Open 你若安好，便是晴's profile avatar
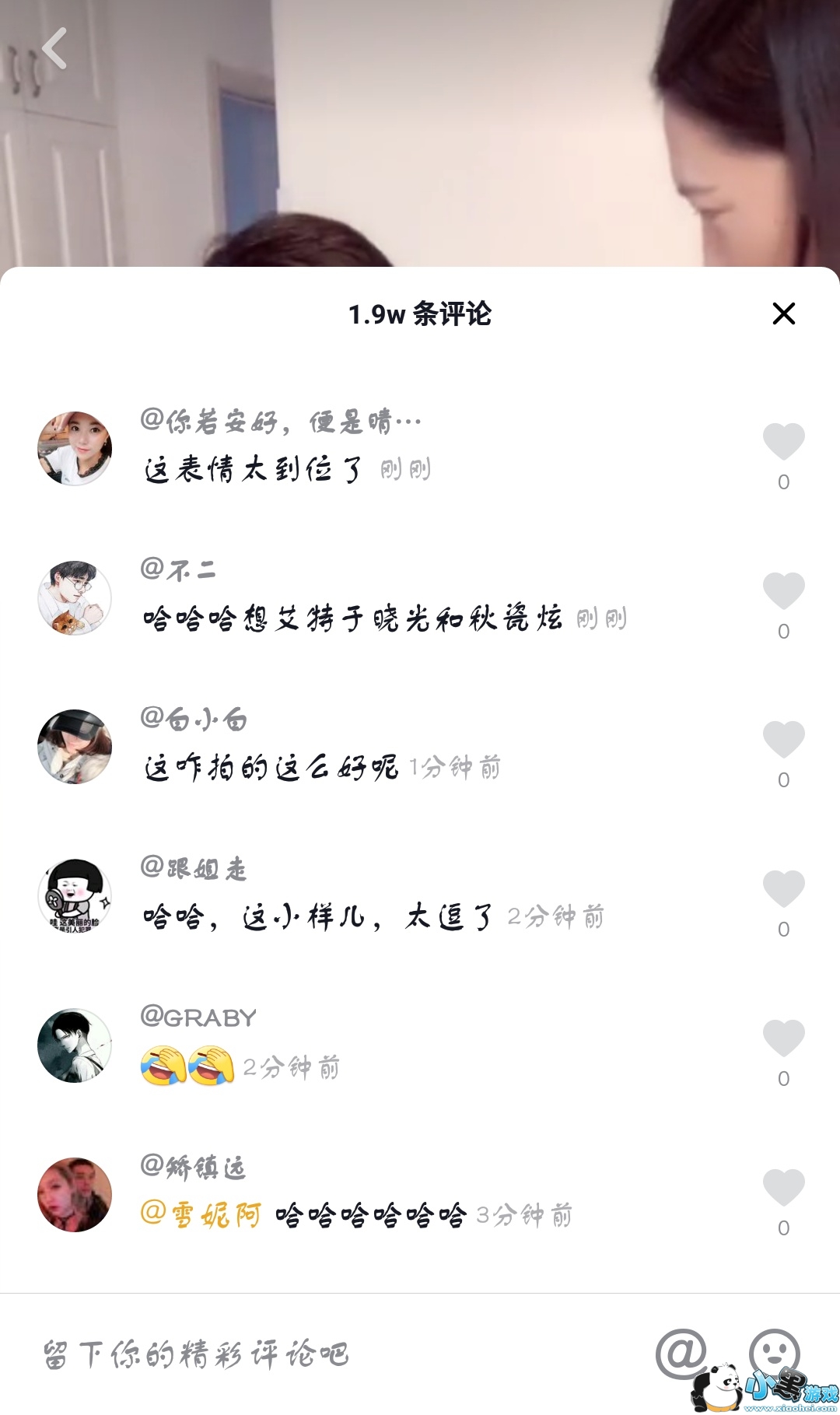 (x=75, y=449)
